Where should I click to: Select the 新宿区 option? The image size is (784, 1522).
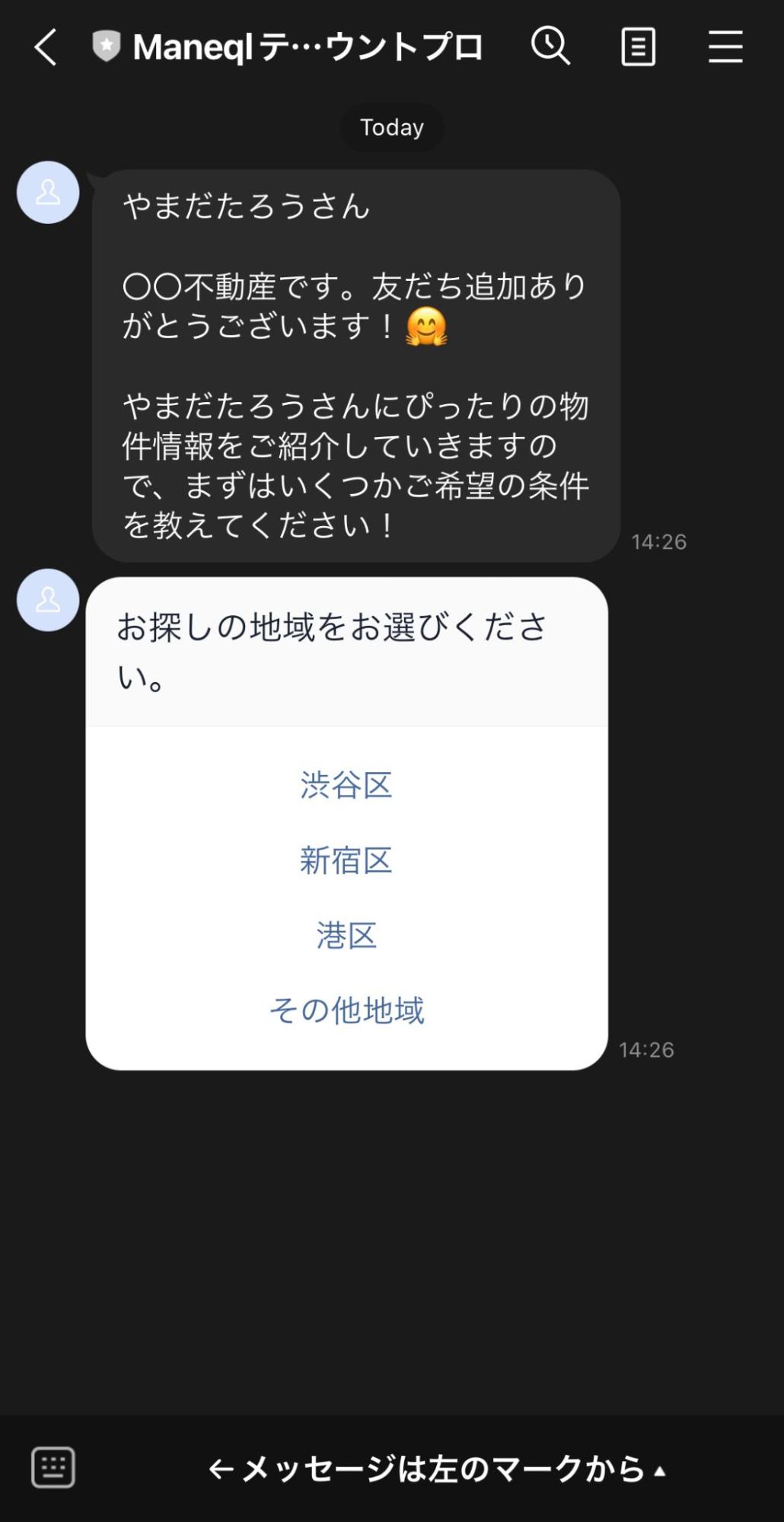(346, 860)
